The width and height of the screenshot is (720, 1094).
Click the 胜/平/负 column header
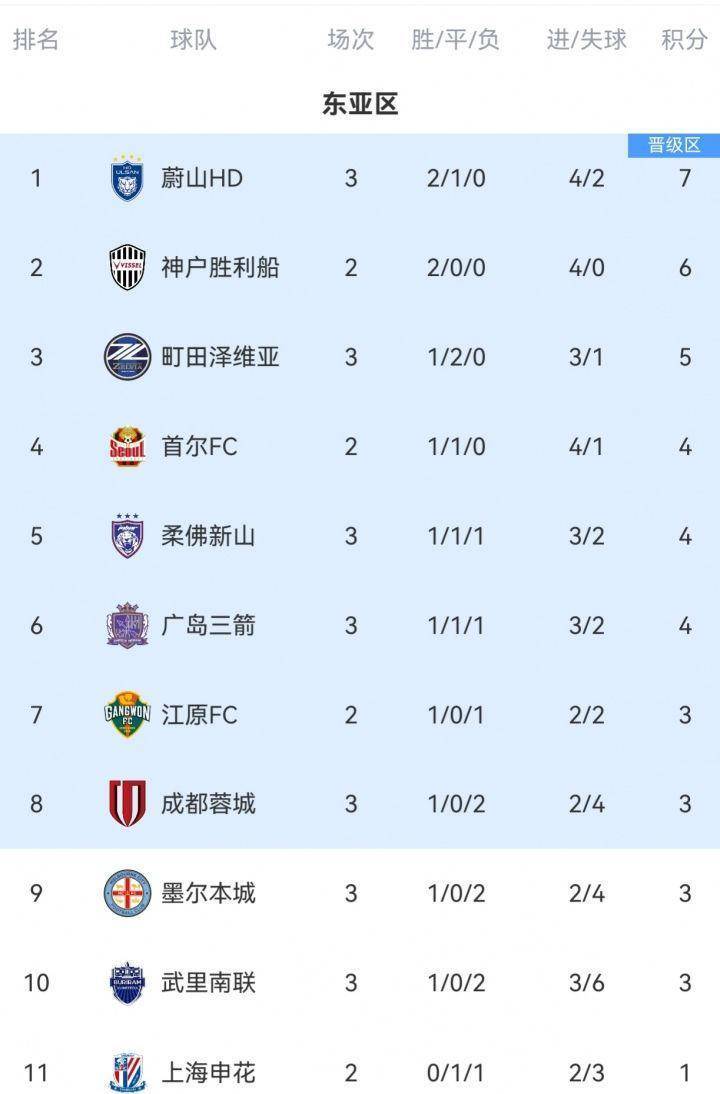454,37
